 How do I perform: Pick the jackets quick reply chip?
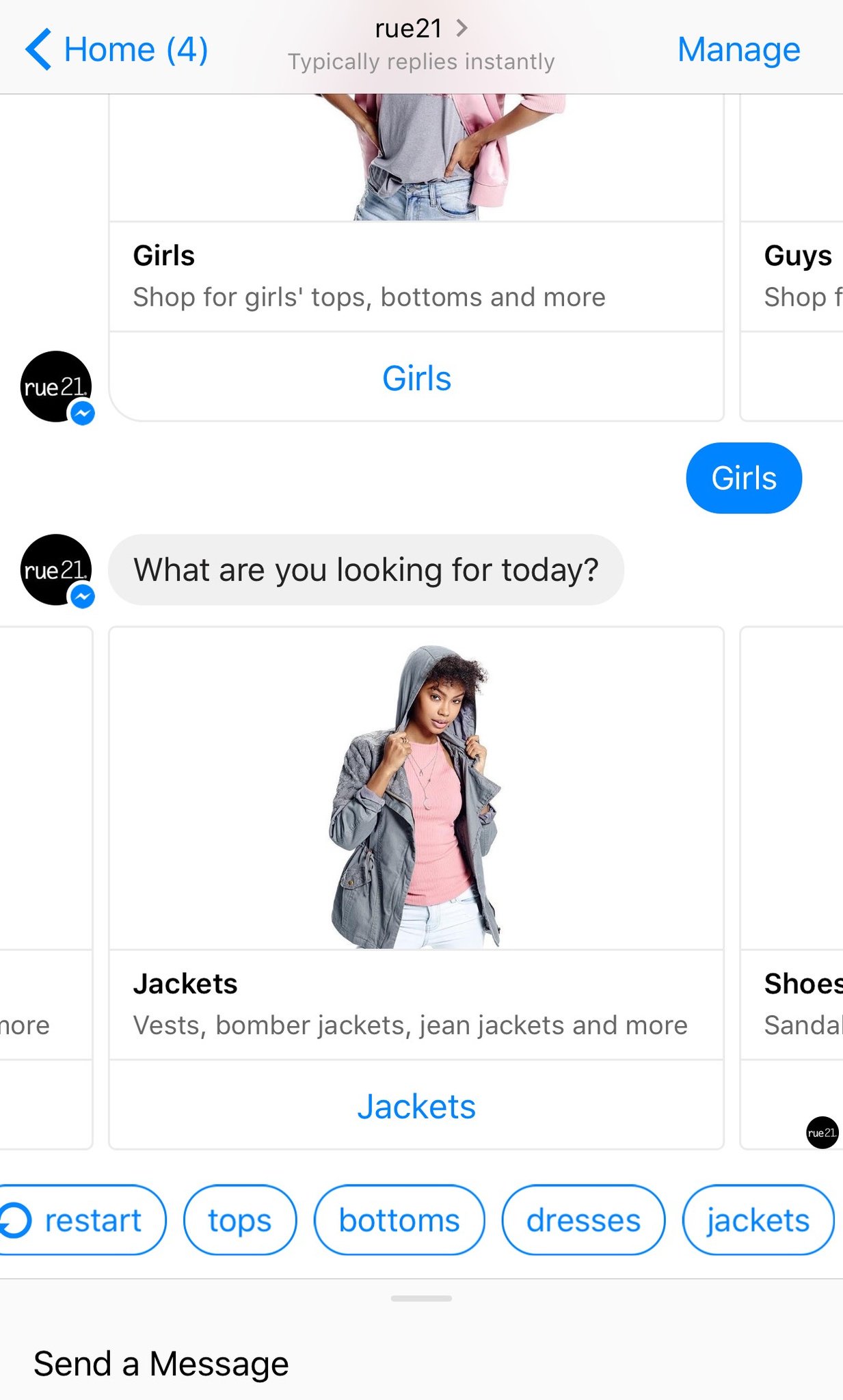(x=758, y=1220)
